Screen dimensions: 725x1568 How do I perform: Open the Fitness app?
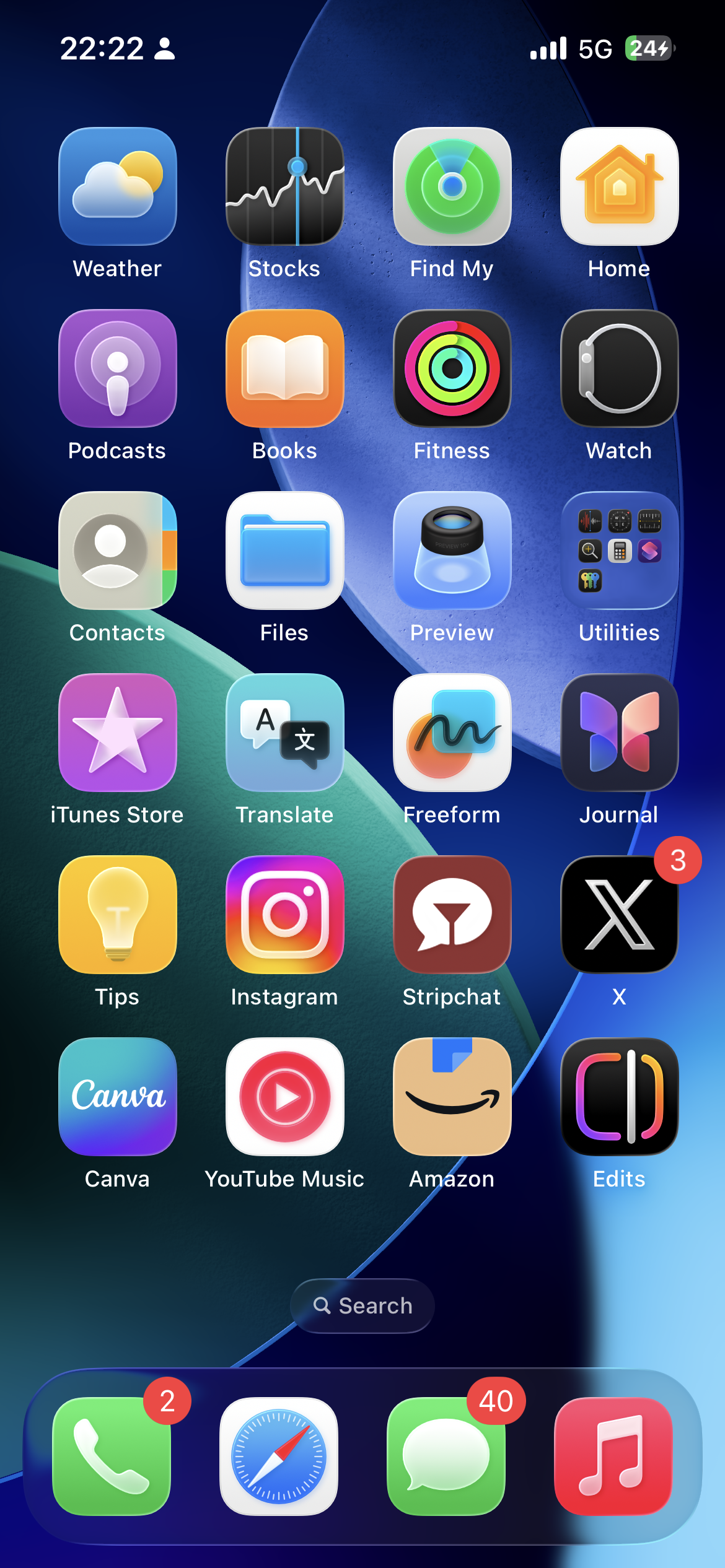(452, 368)
